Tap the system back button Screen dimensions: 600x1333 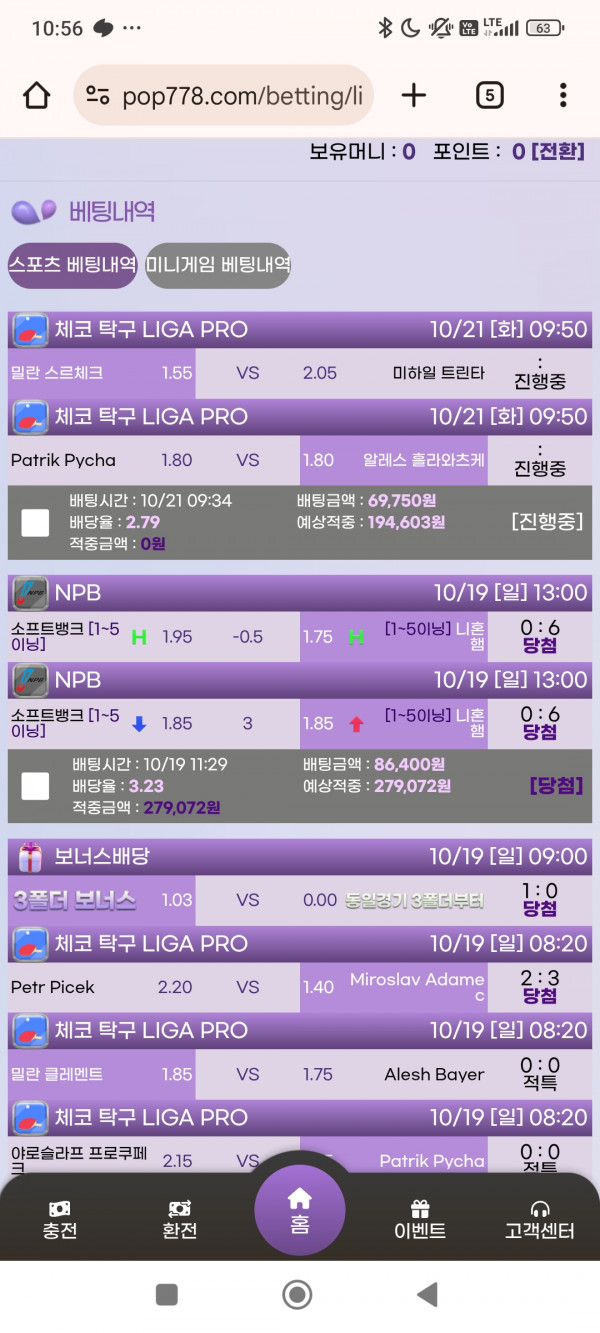427,1295
